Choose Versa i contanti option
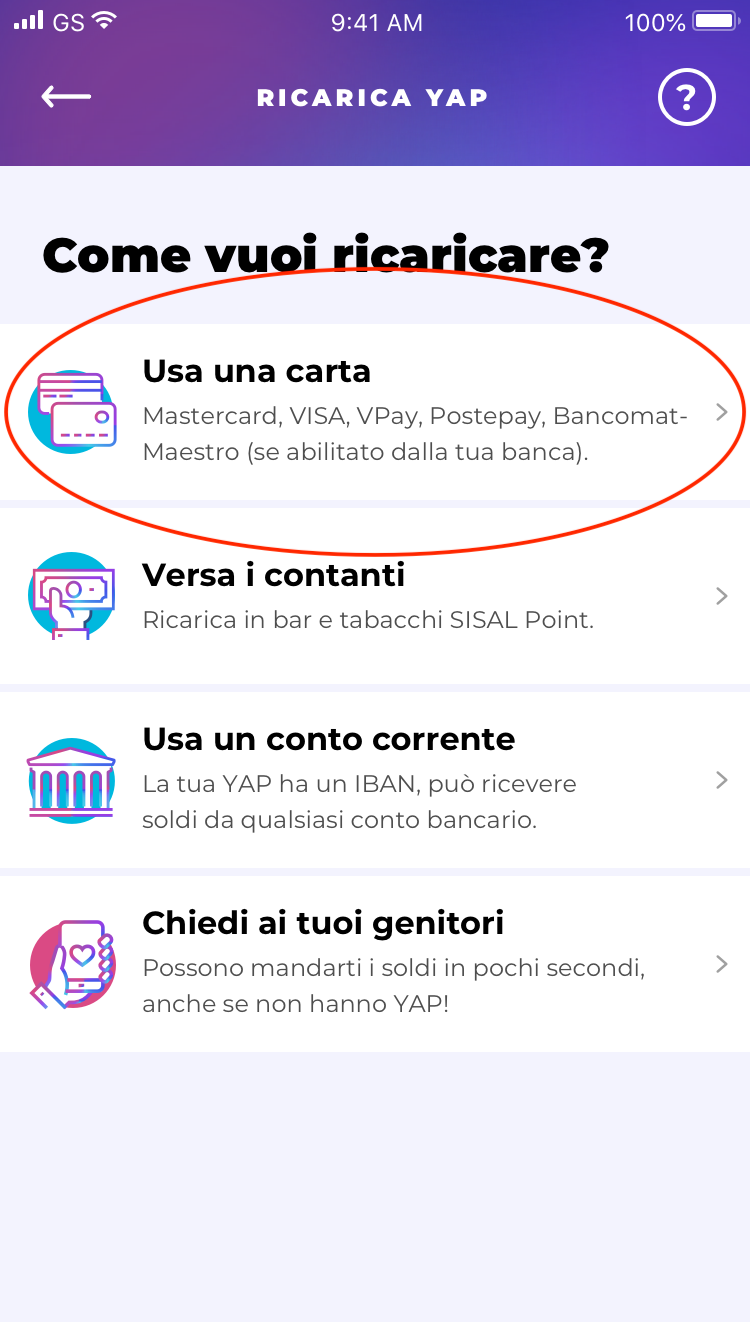The image size is (750, 1322). point(375,596)
